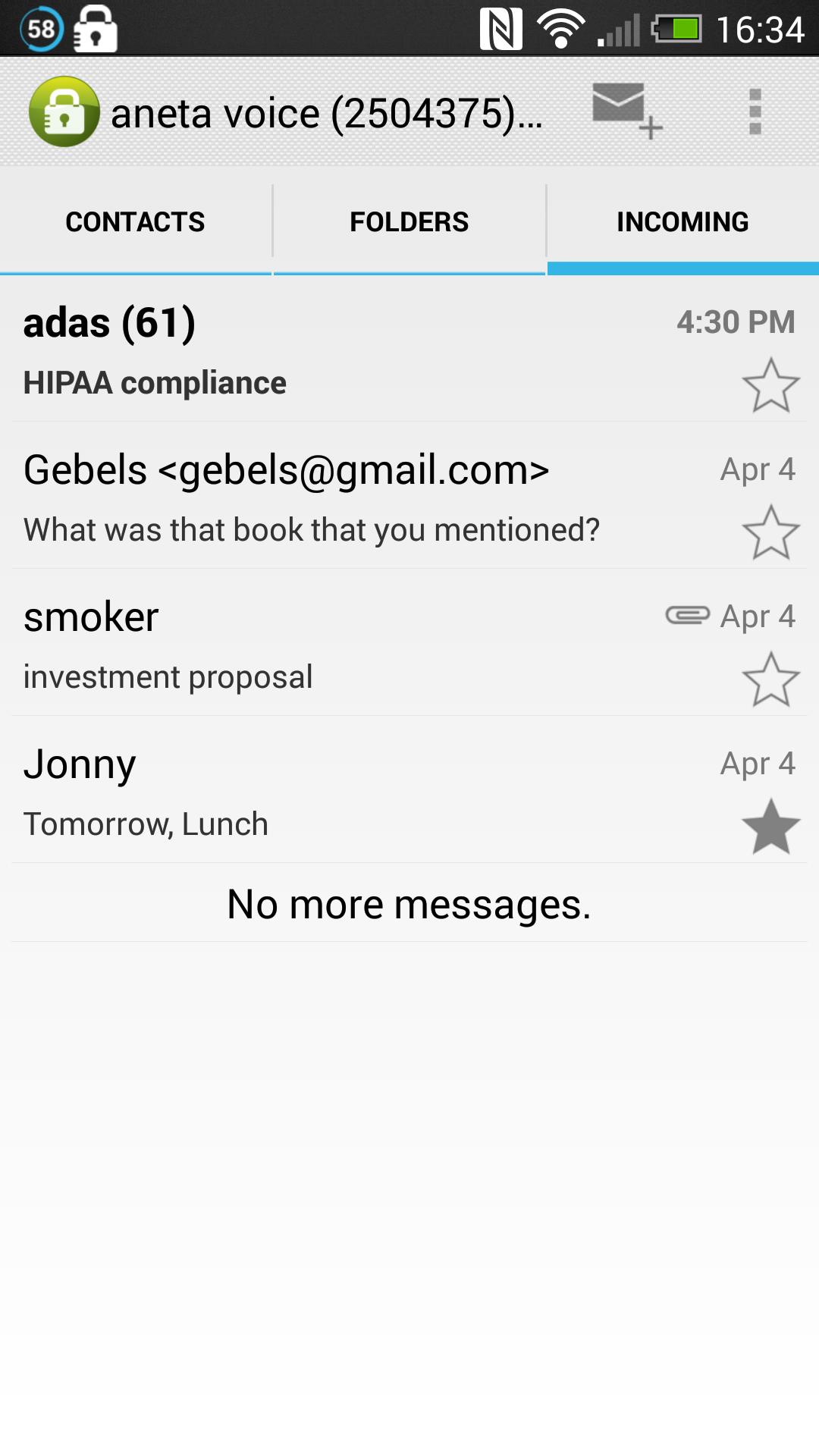Open Jonny's Tomorrow, Lunch message
Viewport: 819px width, 1456px height.
pos(341,792)
